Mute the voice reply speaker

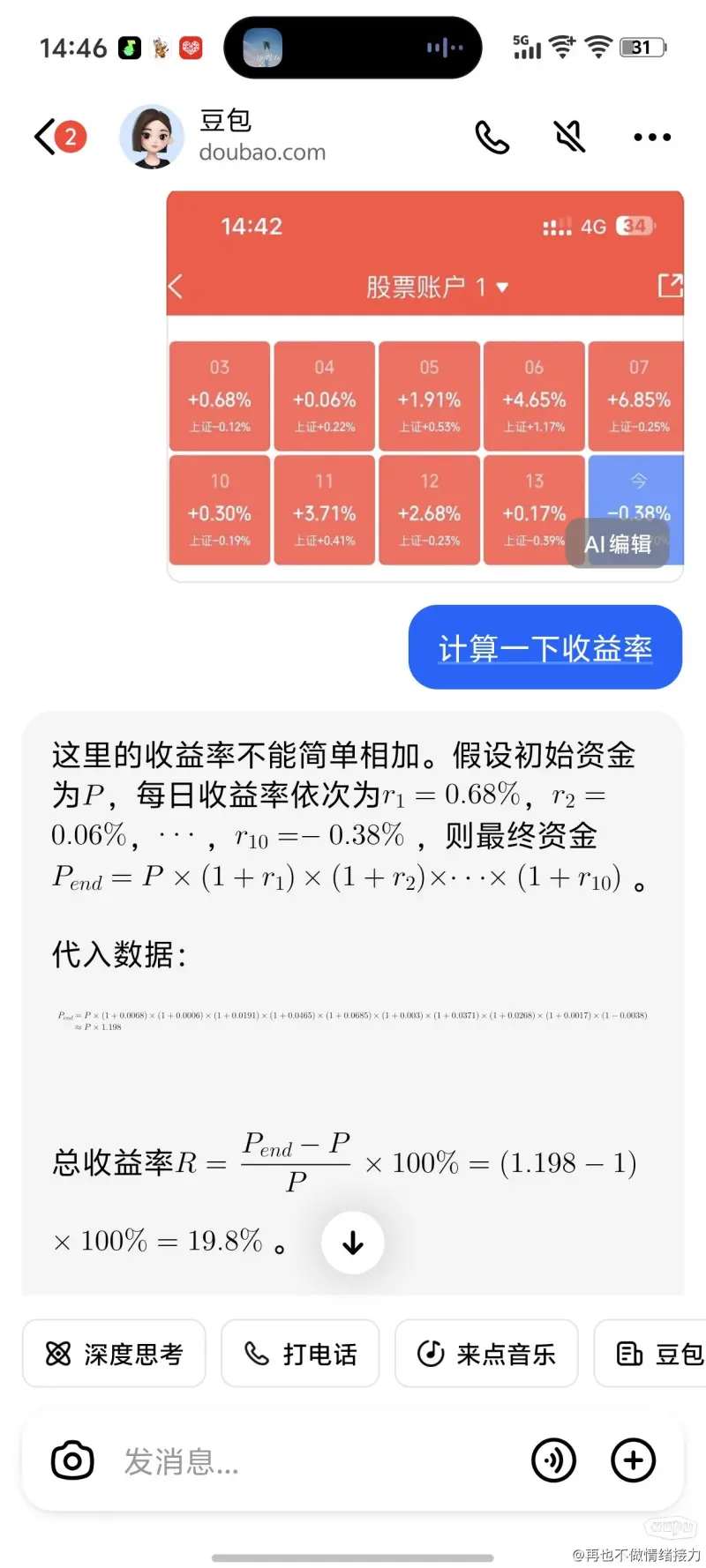569,137
